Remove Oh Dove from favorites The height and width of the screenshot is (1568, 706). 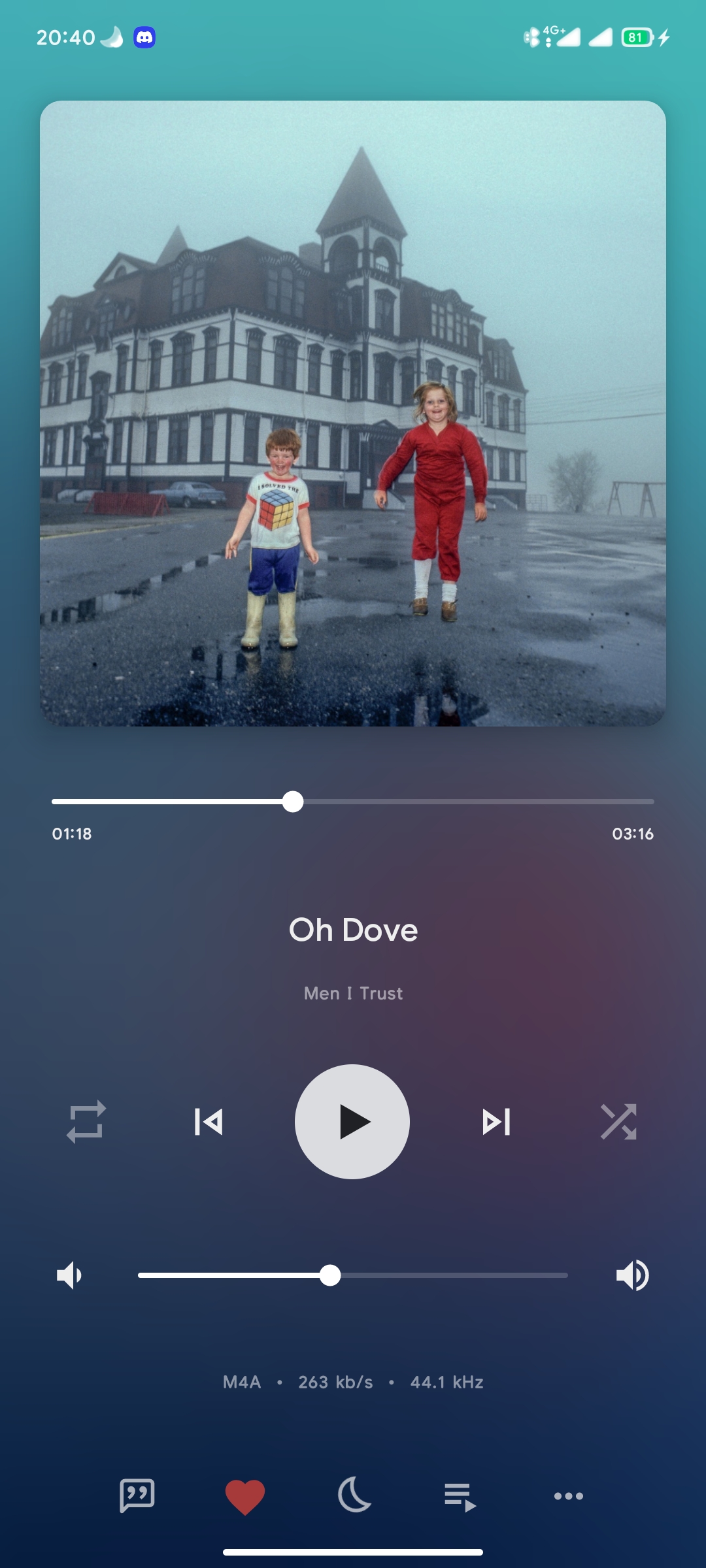point(245,1496)
